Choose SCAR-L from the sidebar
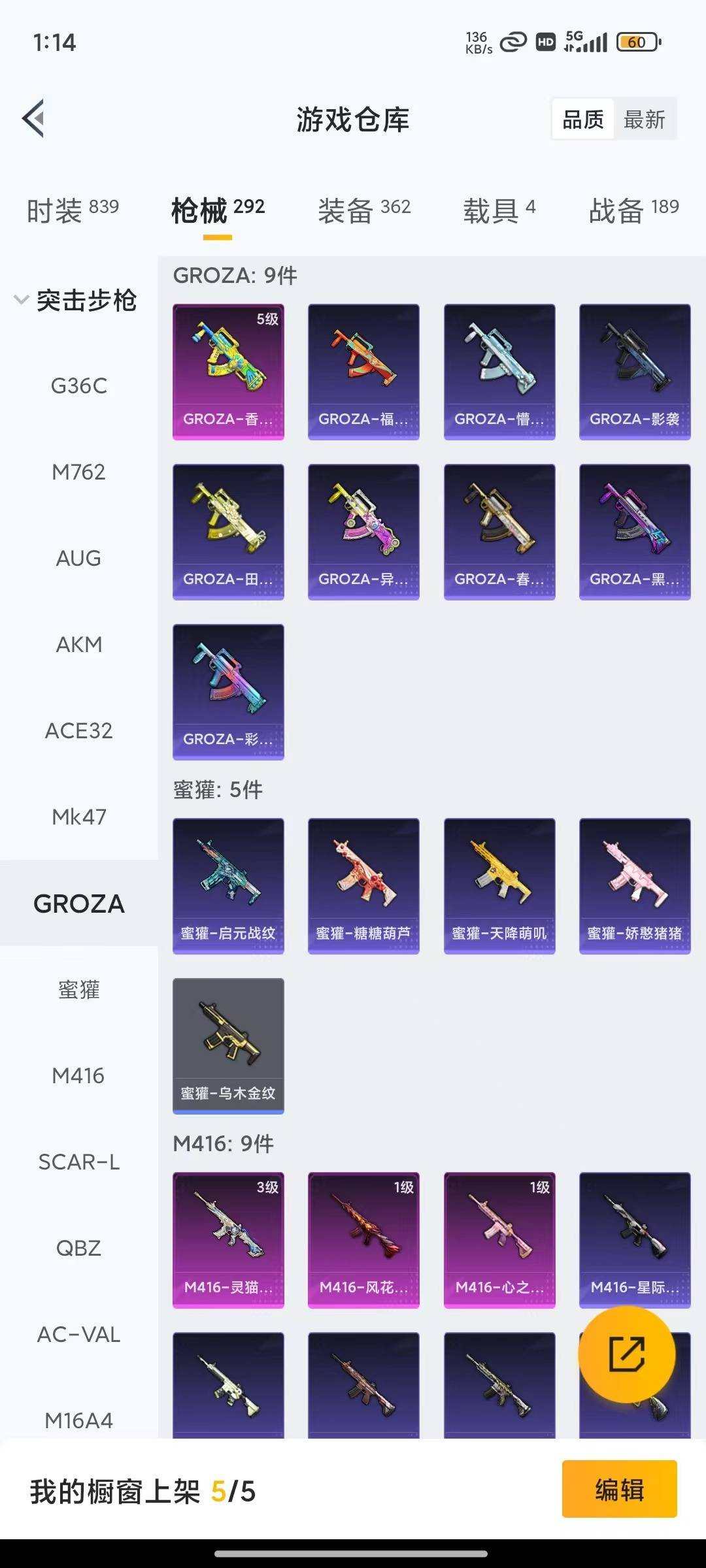The image size is (706, 1568). pos(78,1162)
